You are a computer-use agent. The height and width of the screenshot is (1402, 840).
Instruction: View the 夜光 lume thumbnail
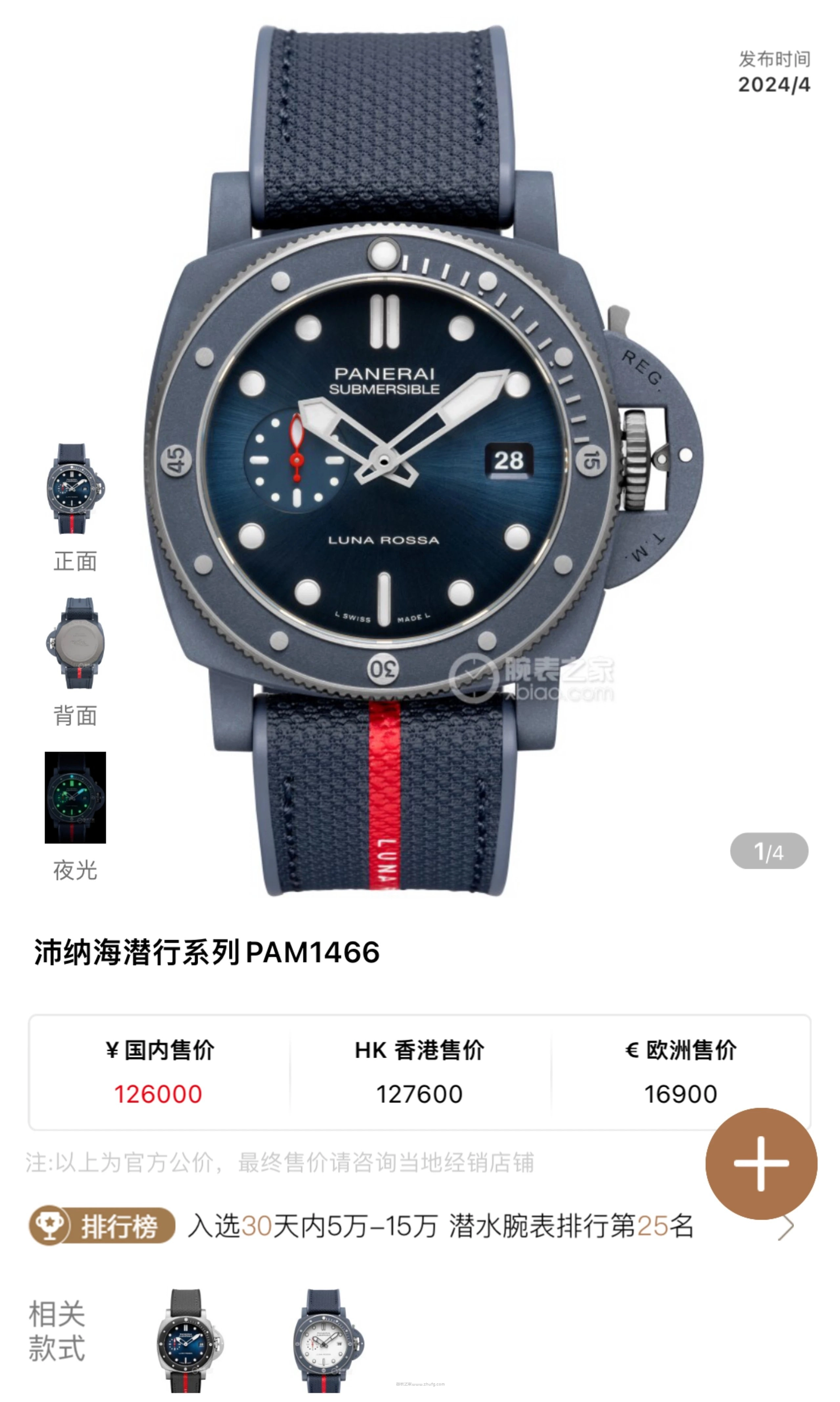point(75,797)
